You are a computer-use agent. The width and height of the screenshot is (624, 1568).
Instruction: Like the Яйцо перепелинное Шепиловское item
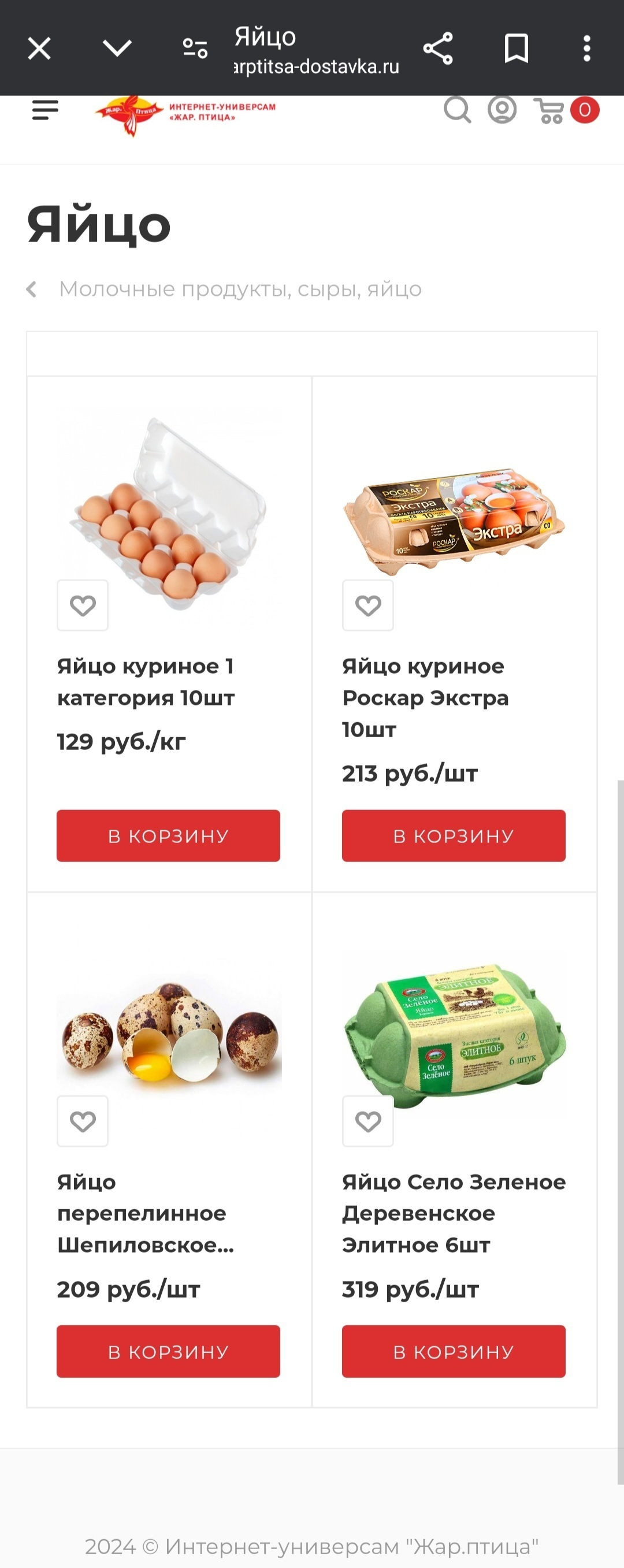click(83, 1121)
